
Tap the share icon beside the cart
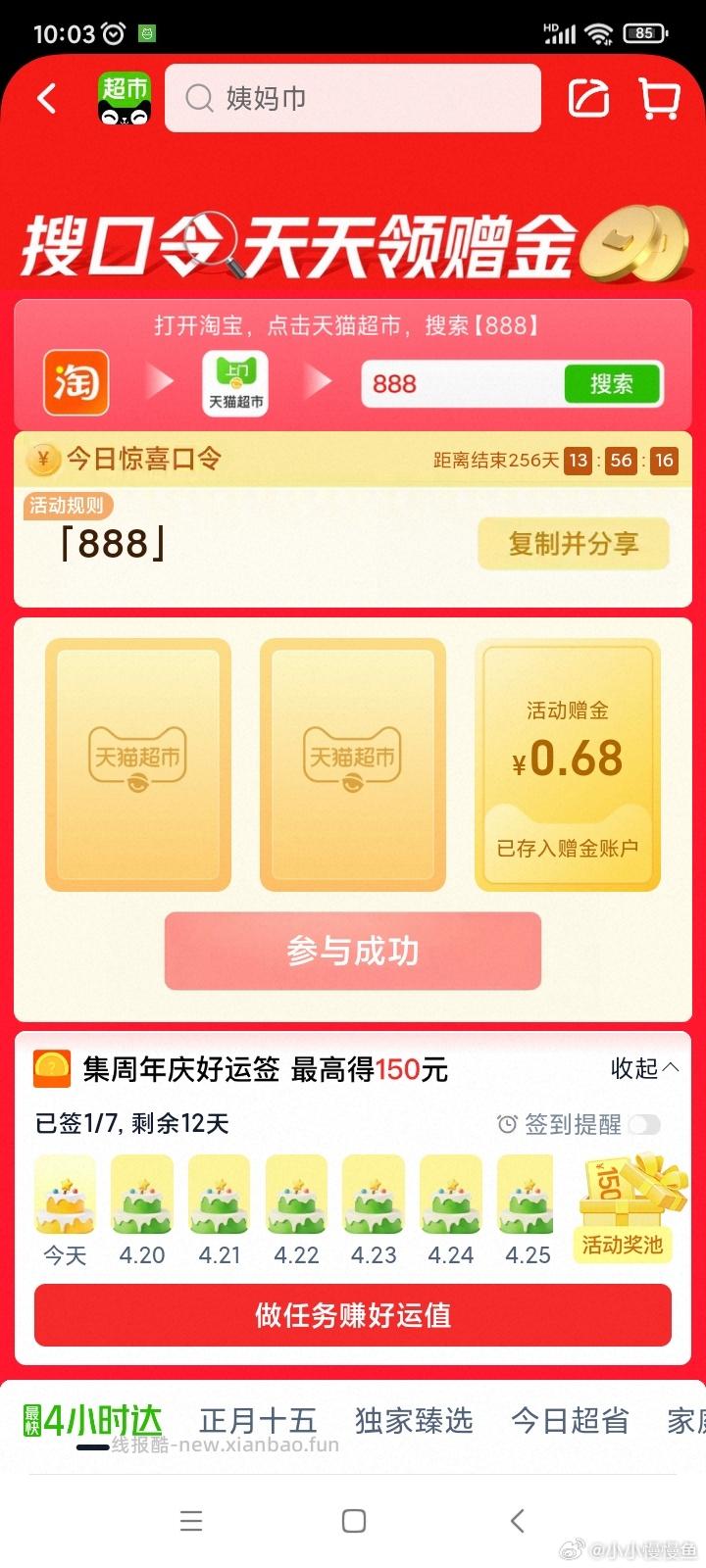(x=586, y=98)
